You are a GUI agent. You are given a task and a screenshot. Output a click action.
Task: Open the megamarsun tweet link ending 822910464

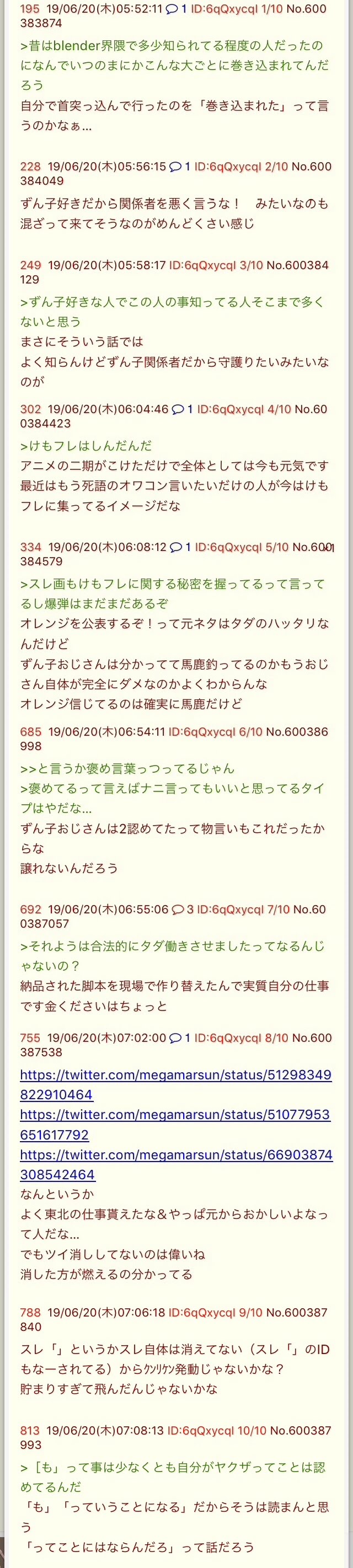[x=175, y=1084]
